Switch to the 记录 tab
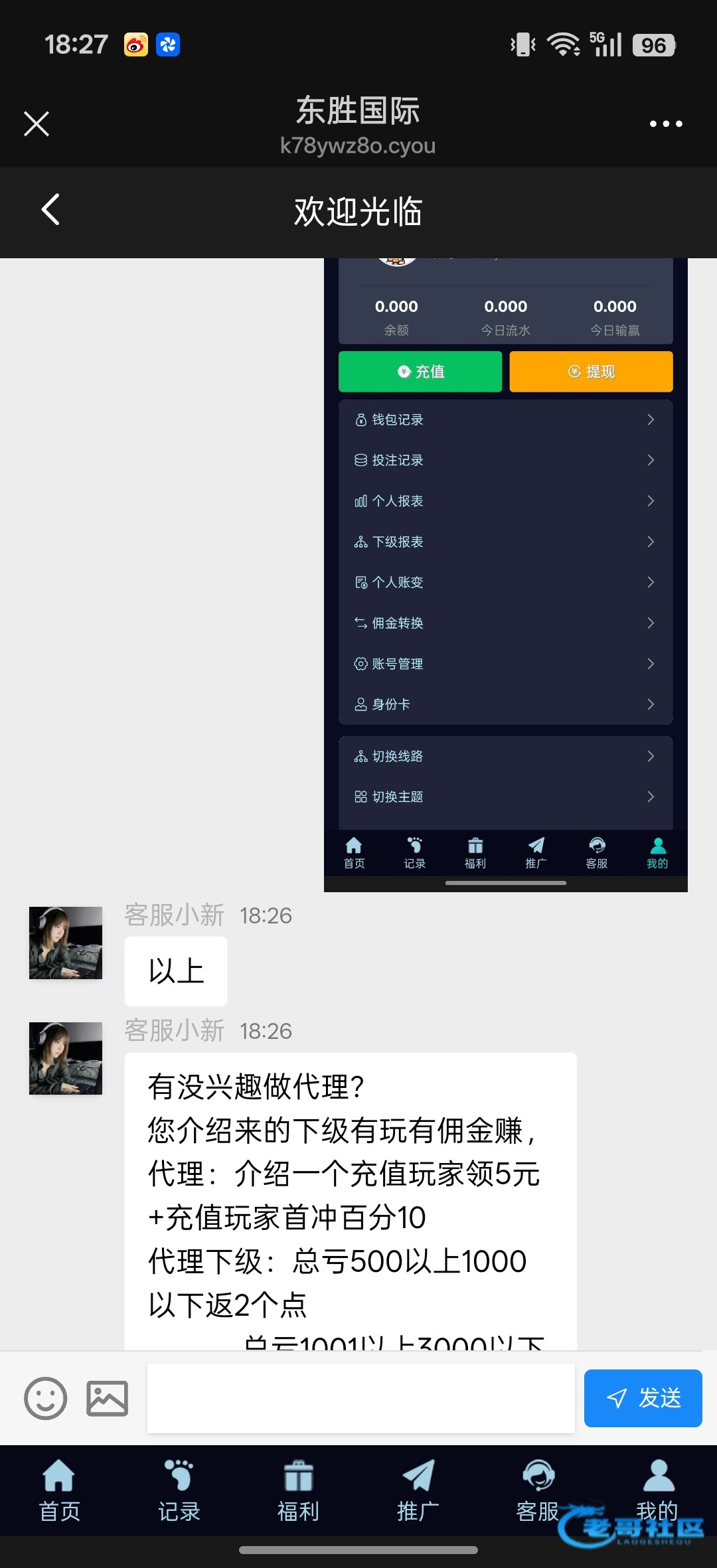The image size is (717, 1568). coord(179,1490)
